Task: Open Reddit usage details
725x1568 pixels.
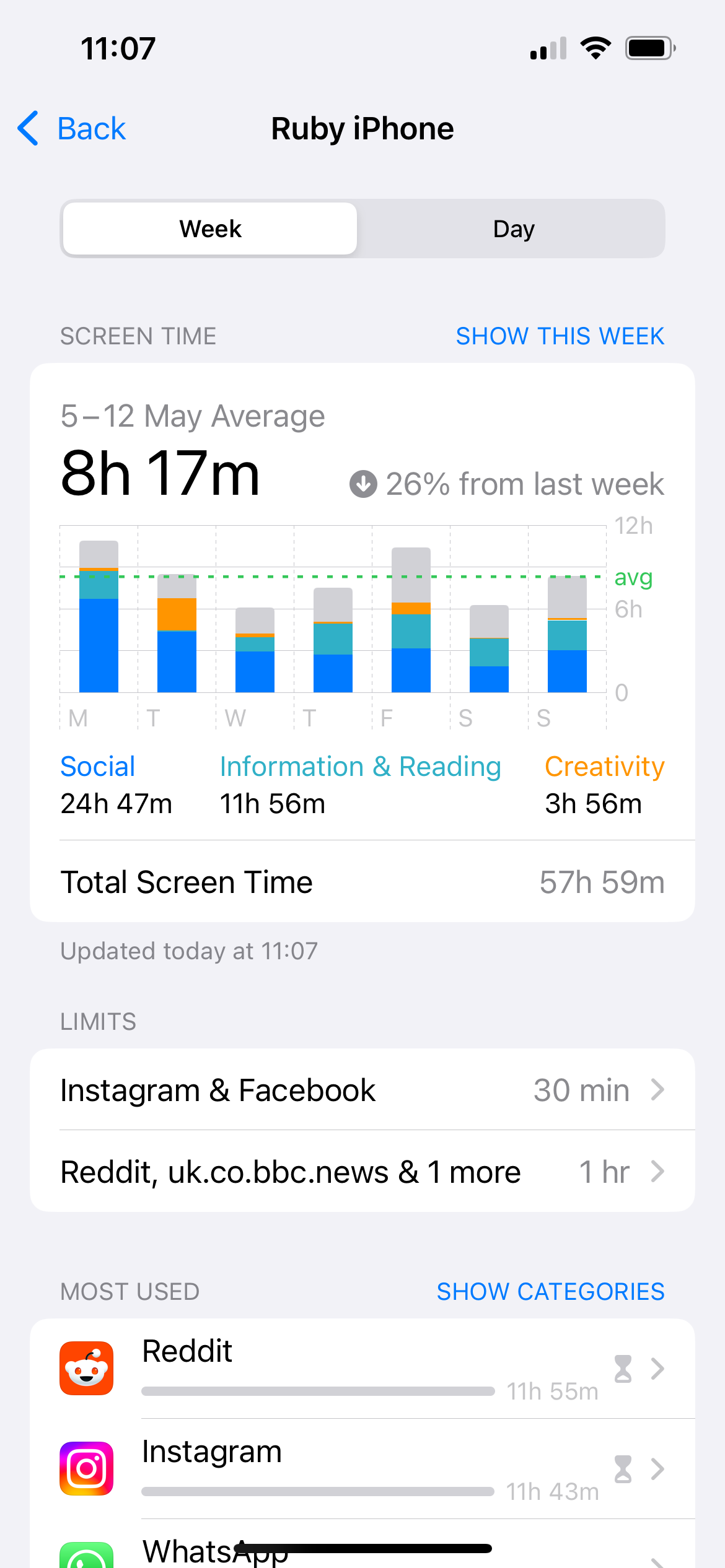Action: point(362,1369)
